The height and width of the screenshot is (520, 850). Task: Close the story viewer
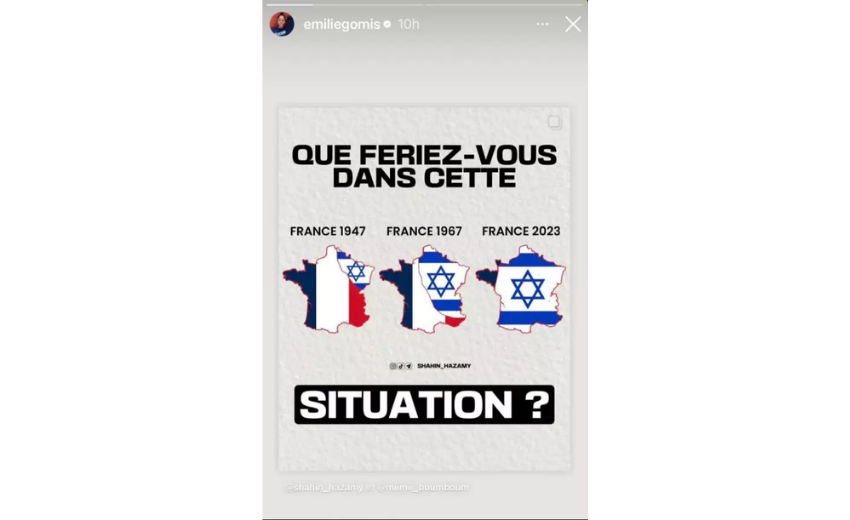click(x=572, y=24)
